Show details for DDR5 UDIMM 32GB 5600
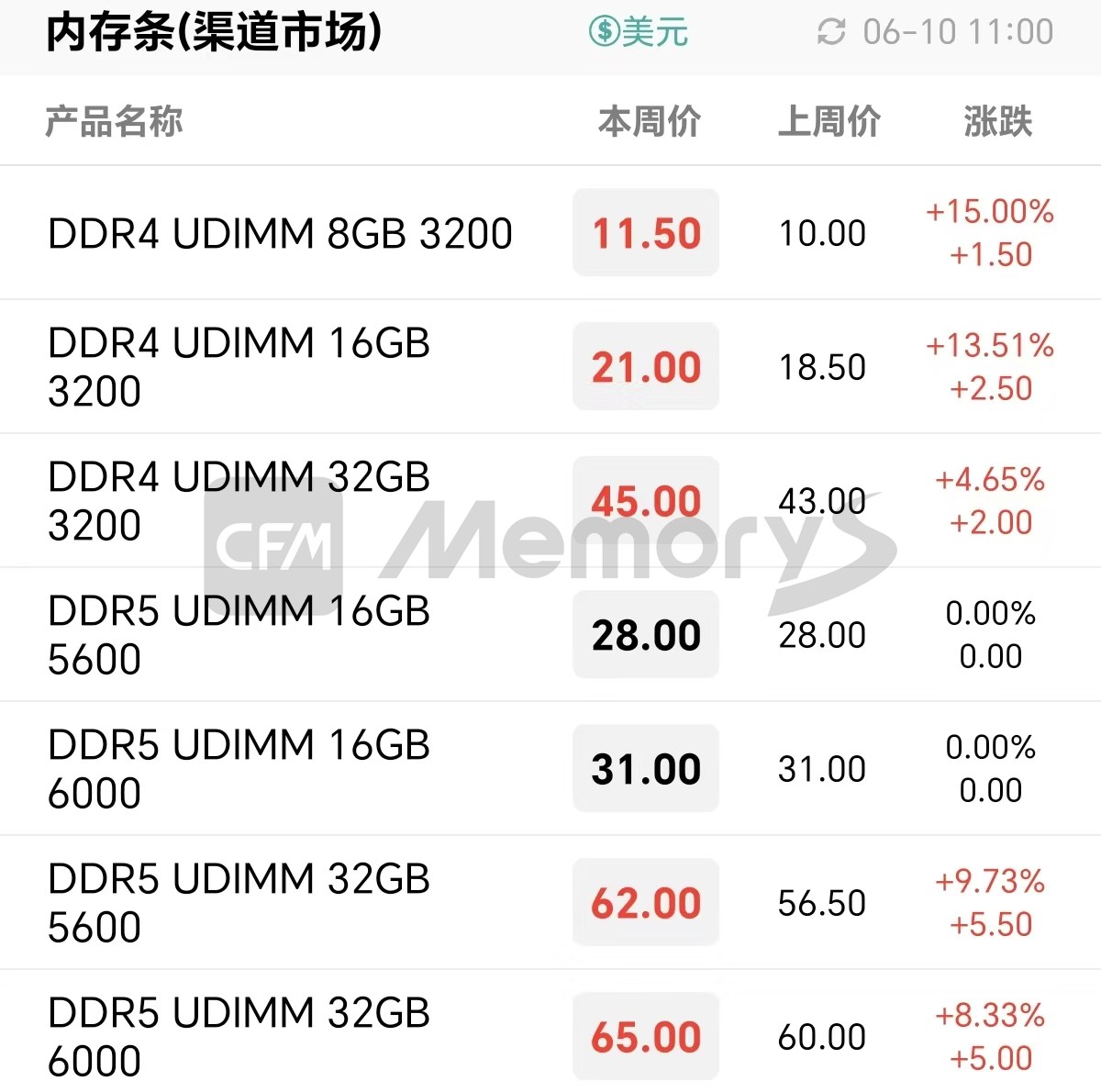 click(239, 903)
